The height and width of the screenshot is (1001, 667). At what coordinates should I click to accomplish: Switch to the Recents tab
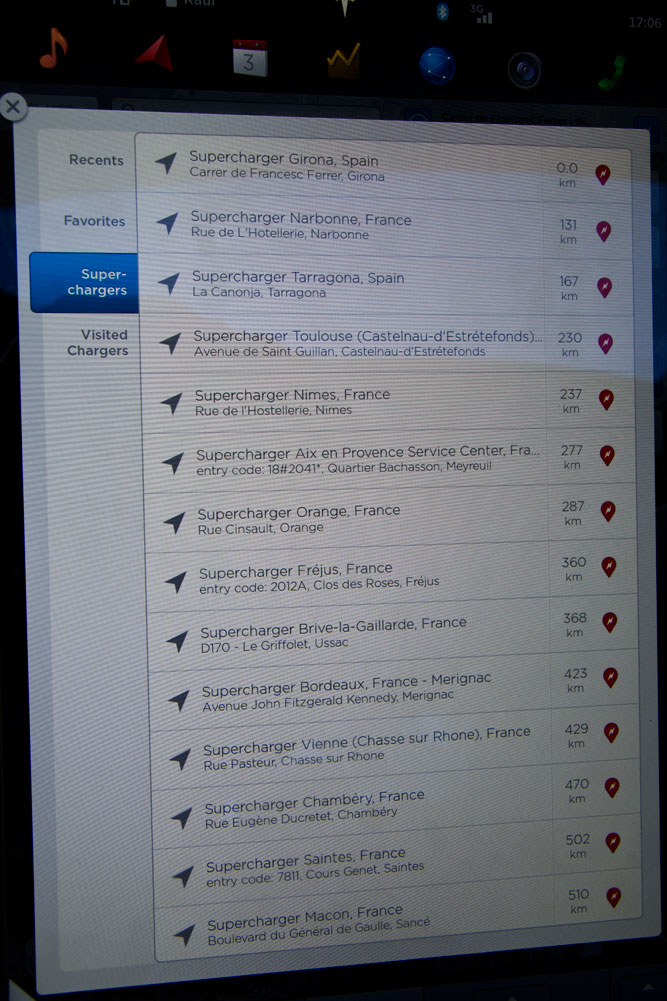coord(96,160)
